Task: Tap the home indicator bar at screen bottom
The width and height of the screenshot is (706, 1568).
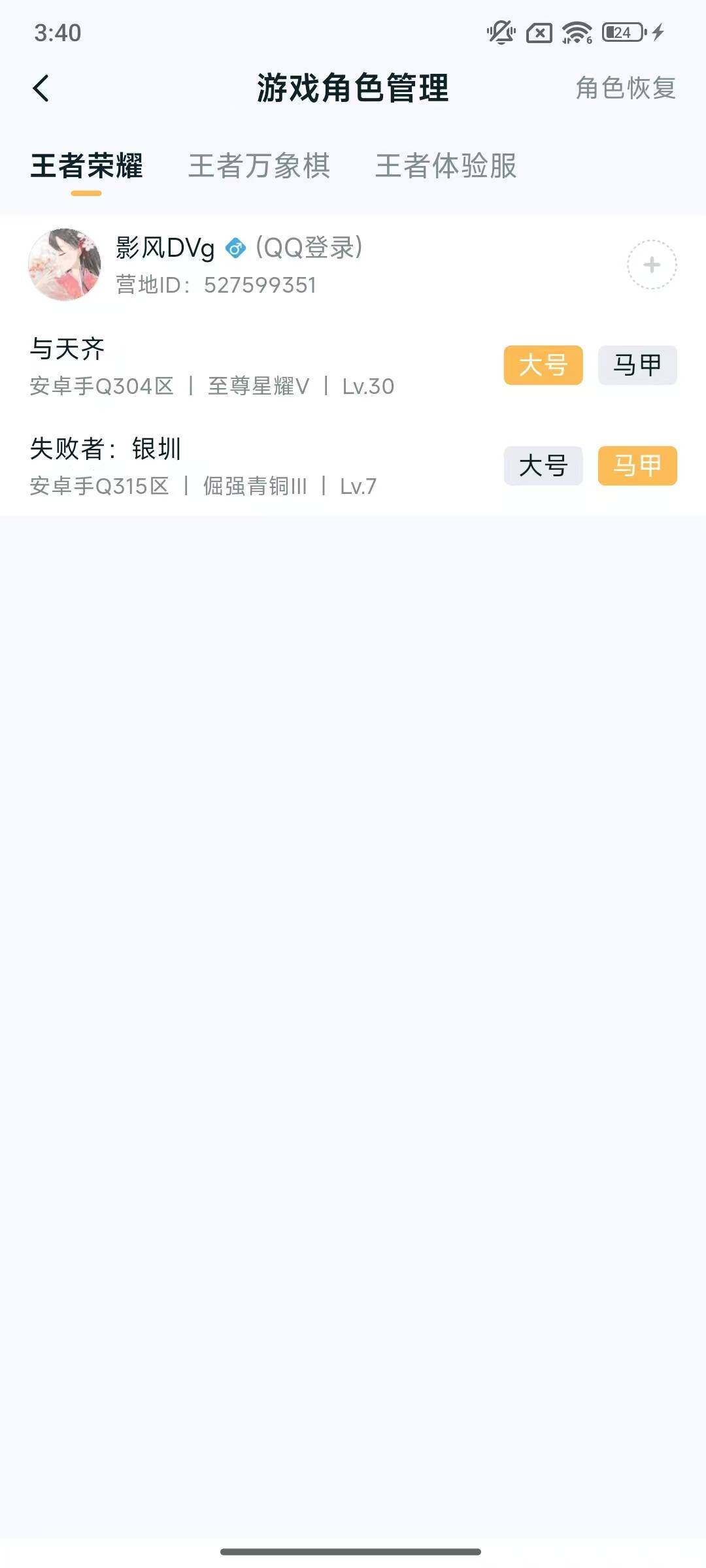Action: pos(353,1550)
